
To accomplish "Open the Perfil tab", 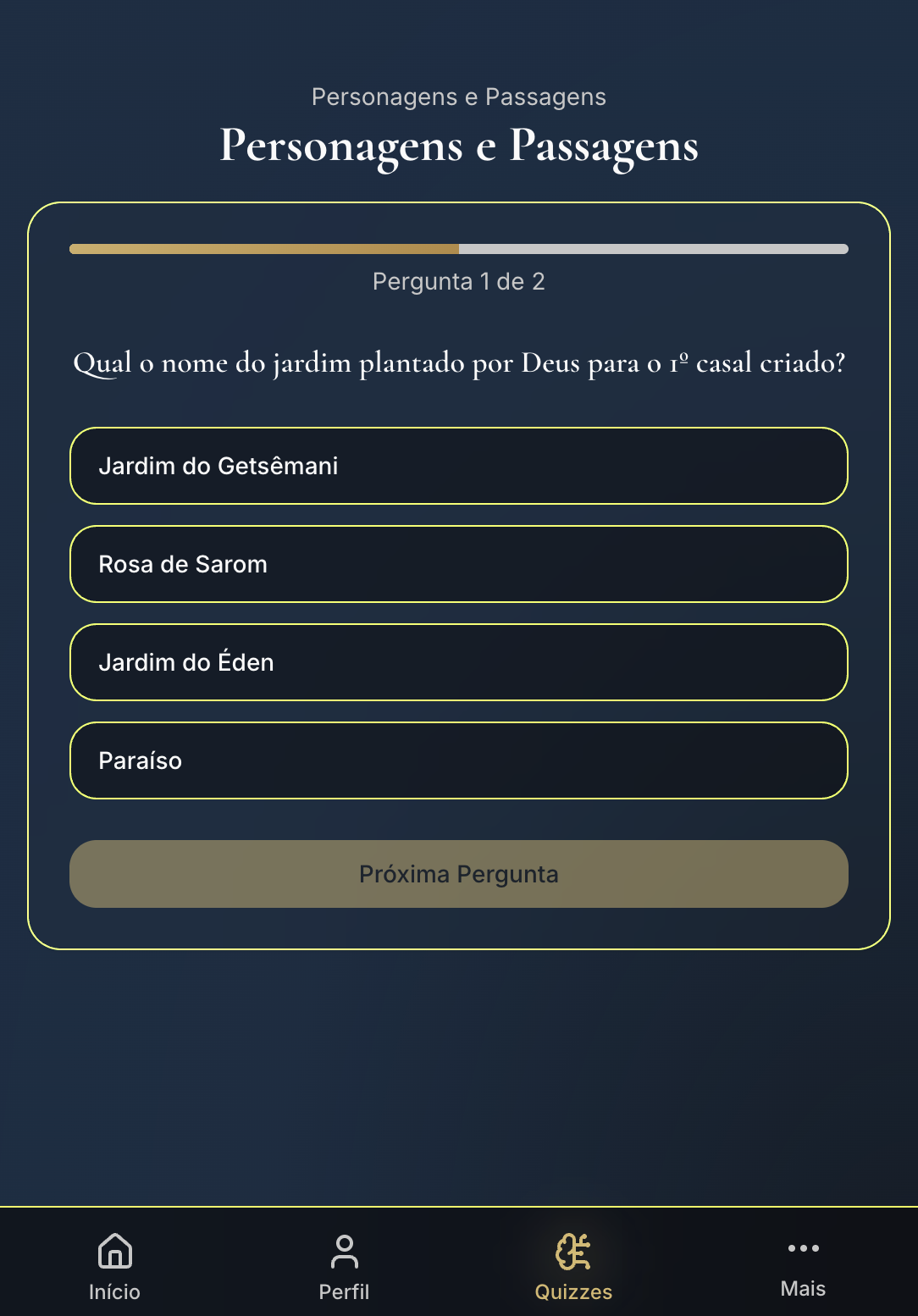I will pos(344,1266).
